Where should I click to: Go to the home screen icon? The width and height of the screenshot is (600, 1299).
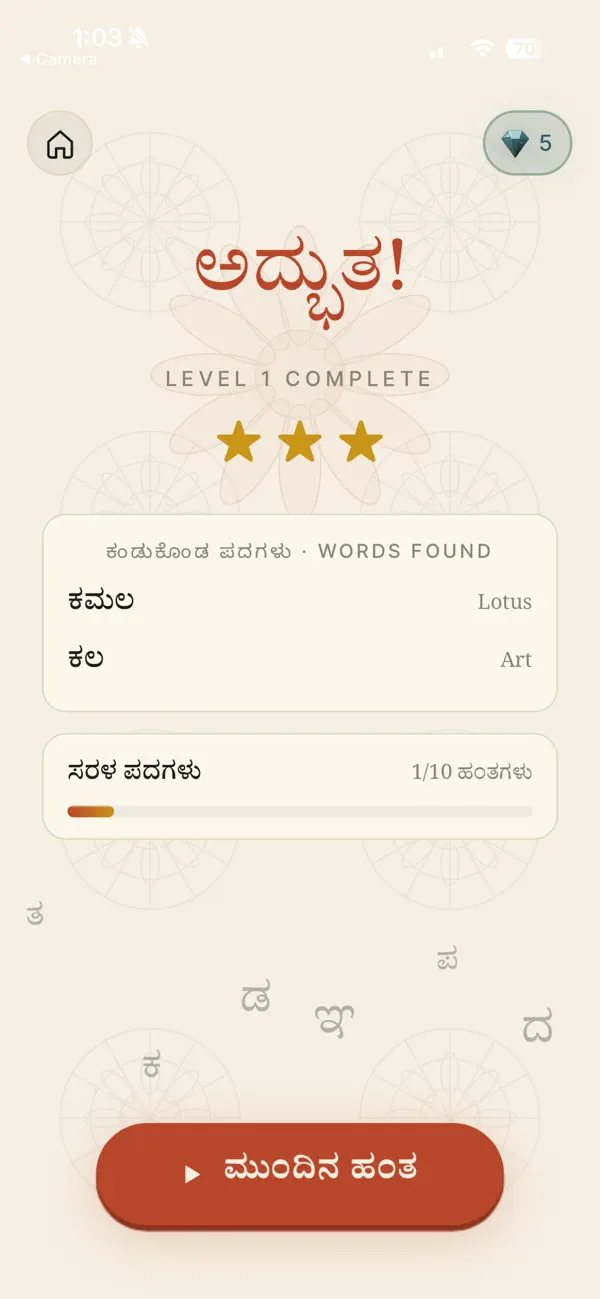60,144
